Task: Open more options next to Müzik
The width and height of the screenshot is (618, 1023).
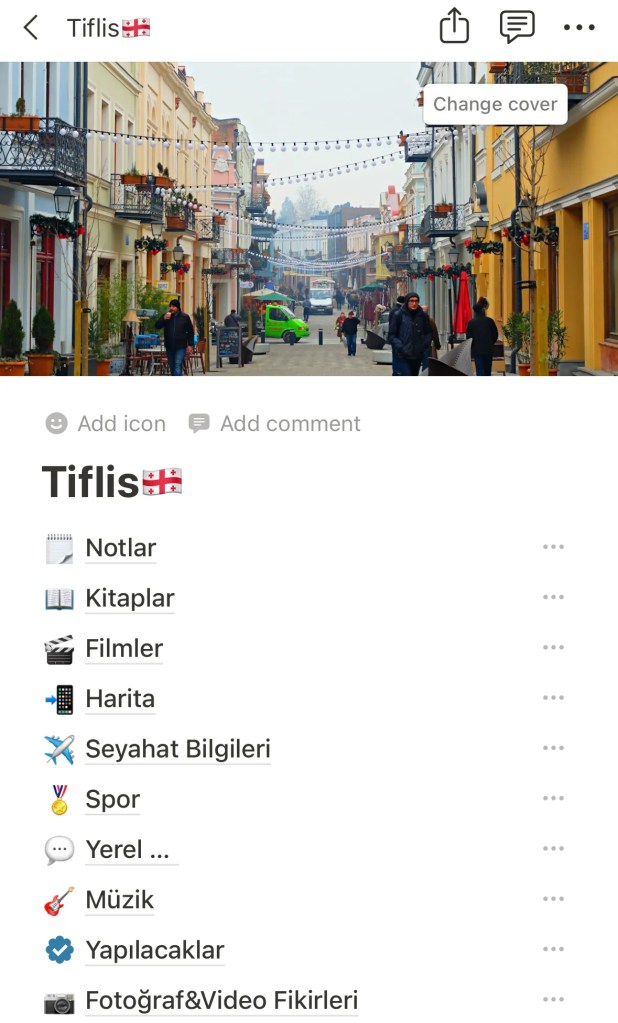Action: [553, 899]
